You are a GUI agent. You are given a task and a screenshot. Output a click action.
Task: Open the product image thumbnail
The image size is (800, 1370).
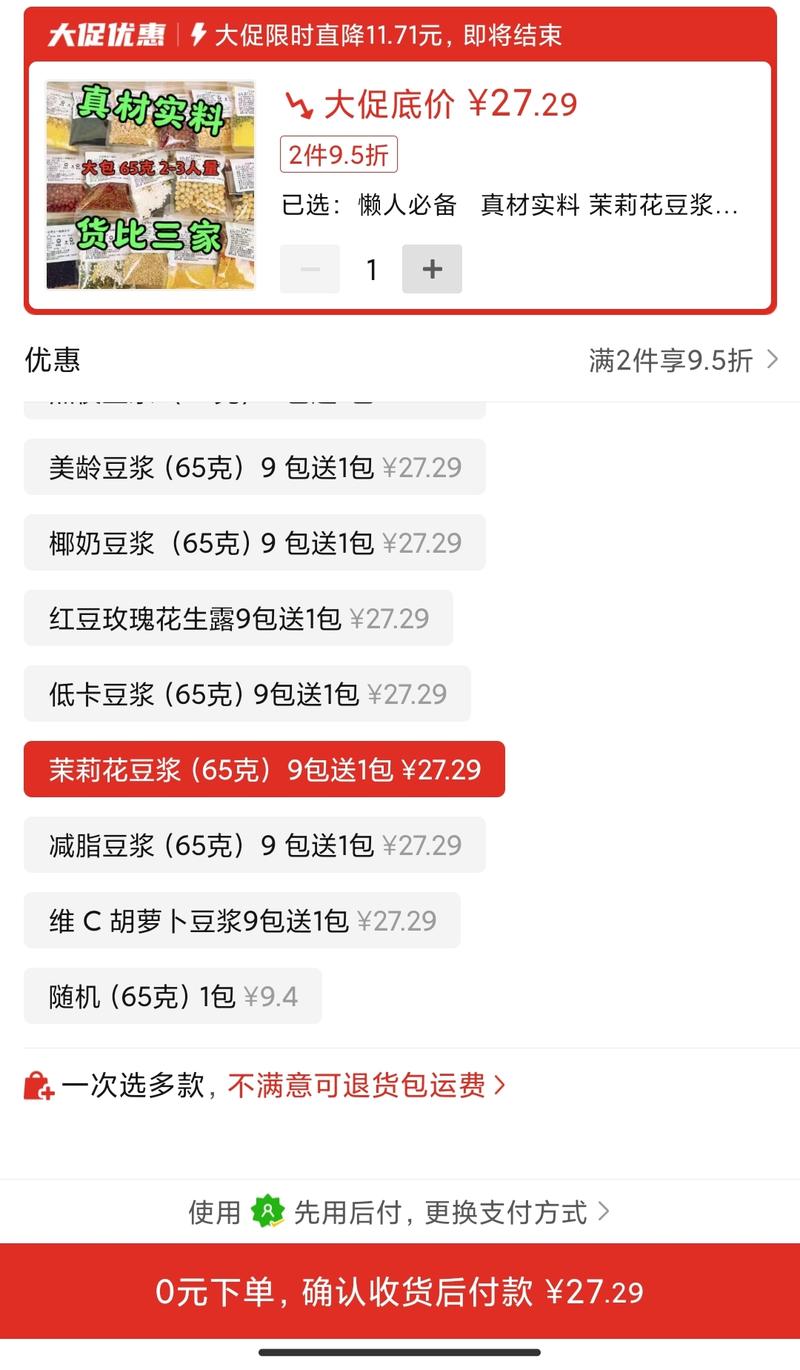point(150,186)
